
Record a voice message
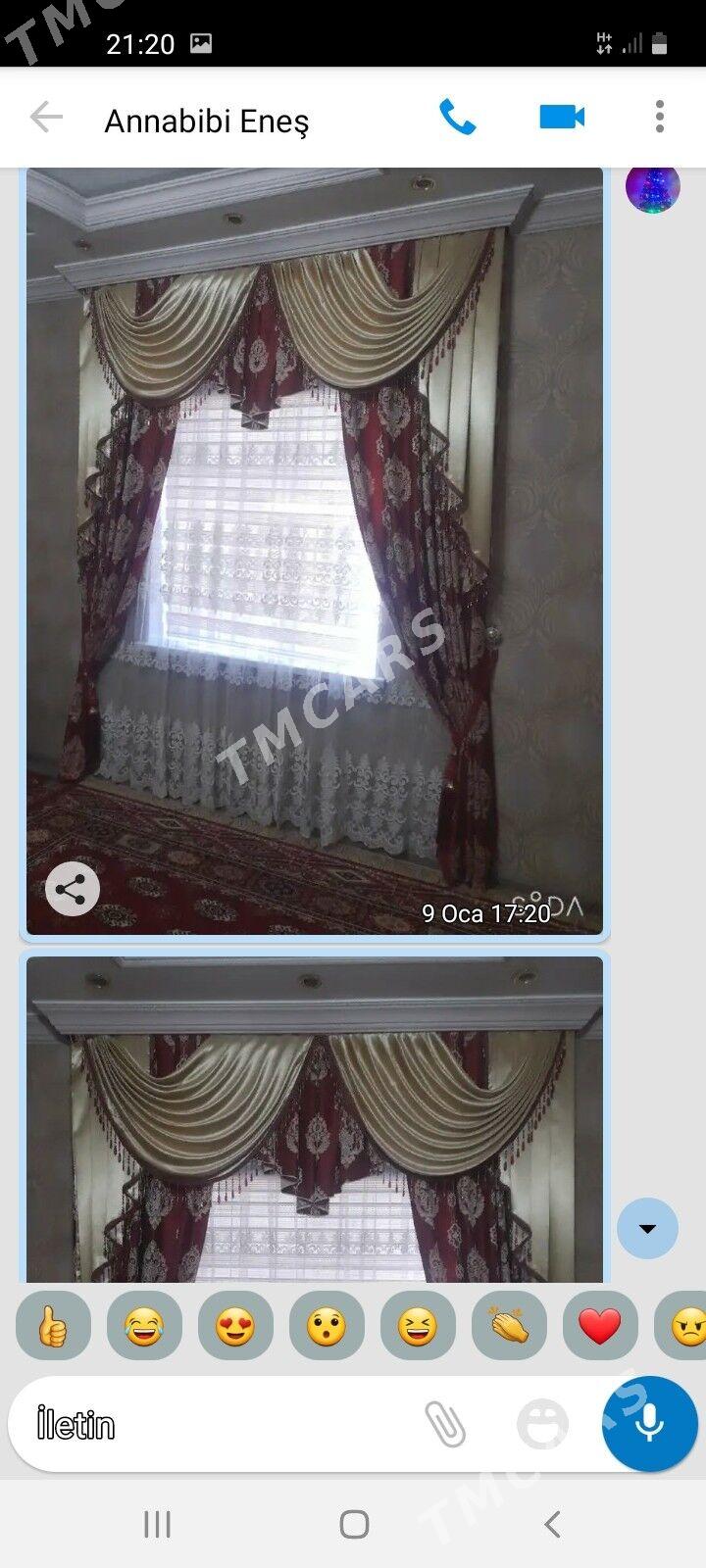pyautogui.click(x=649, y=1424)
